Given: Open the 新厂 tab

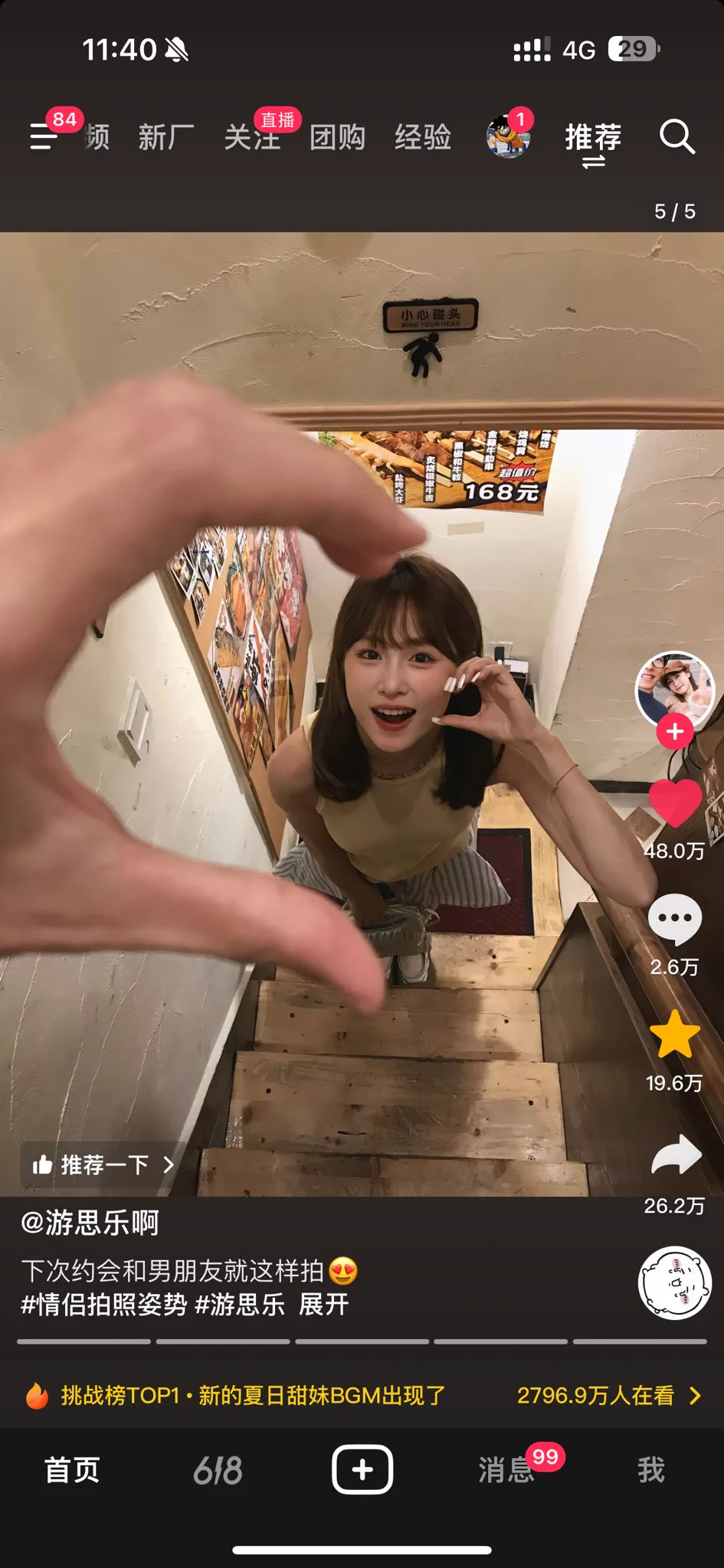Looking at the screenshot, I should (165, 139).
